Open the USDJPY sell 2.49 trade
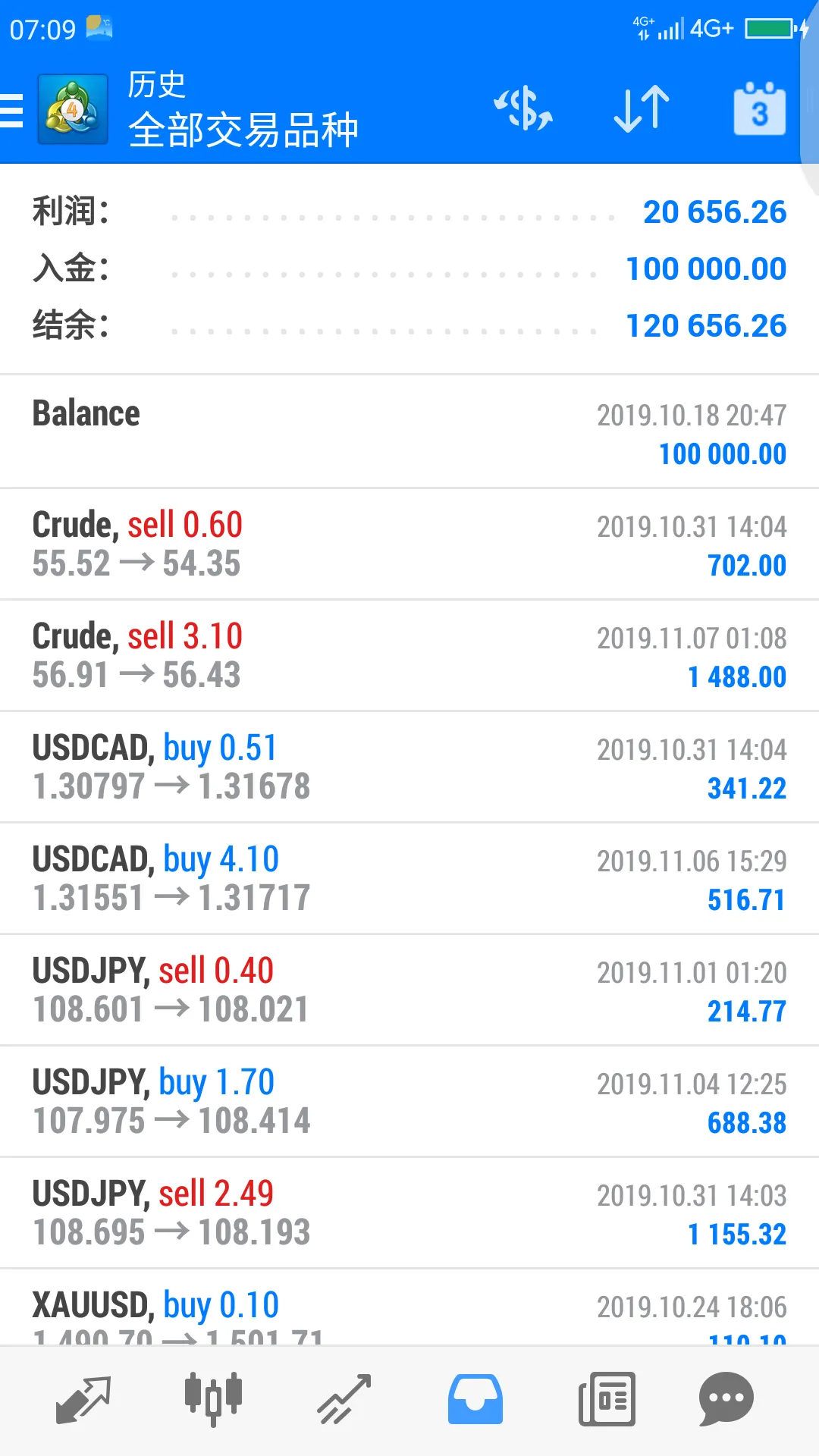The height and width of the screenshot is (1456, 819). click(409, 1213)
